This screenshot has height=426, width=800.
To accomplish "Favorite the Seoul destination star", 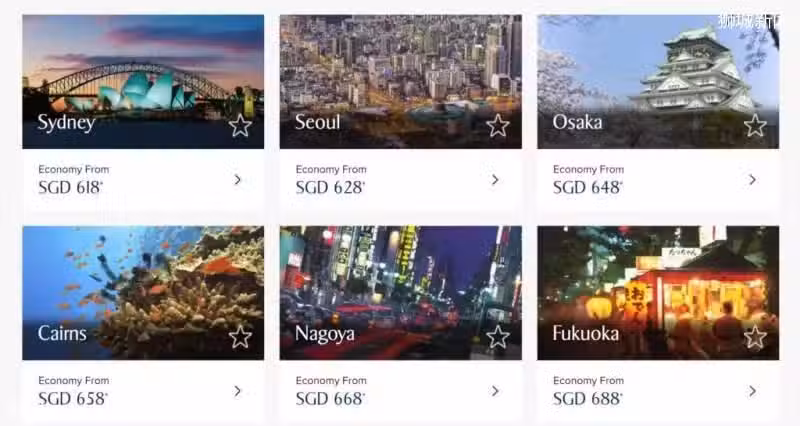I will 498,126.
